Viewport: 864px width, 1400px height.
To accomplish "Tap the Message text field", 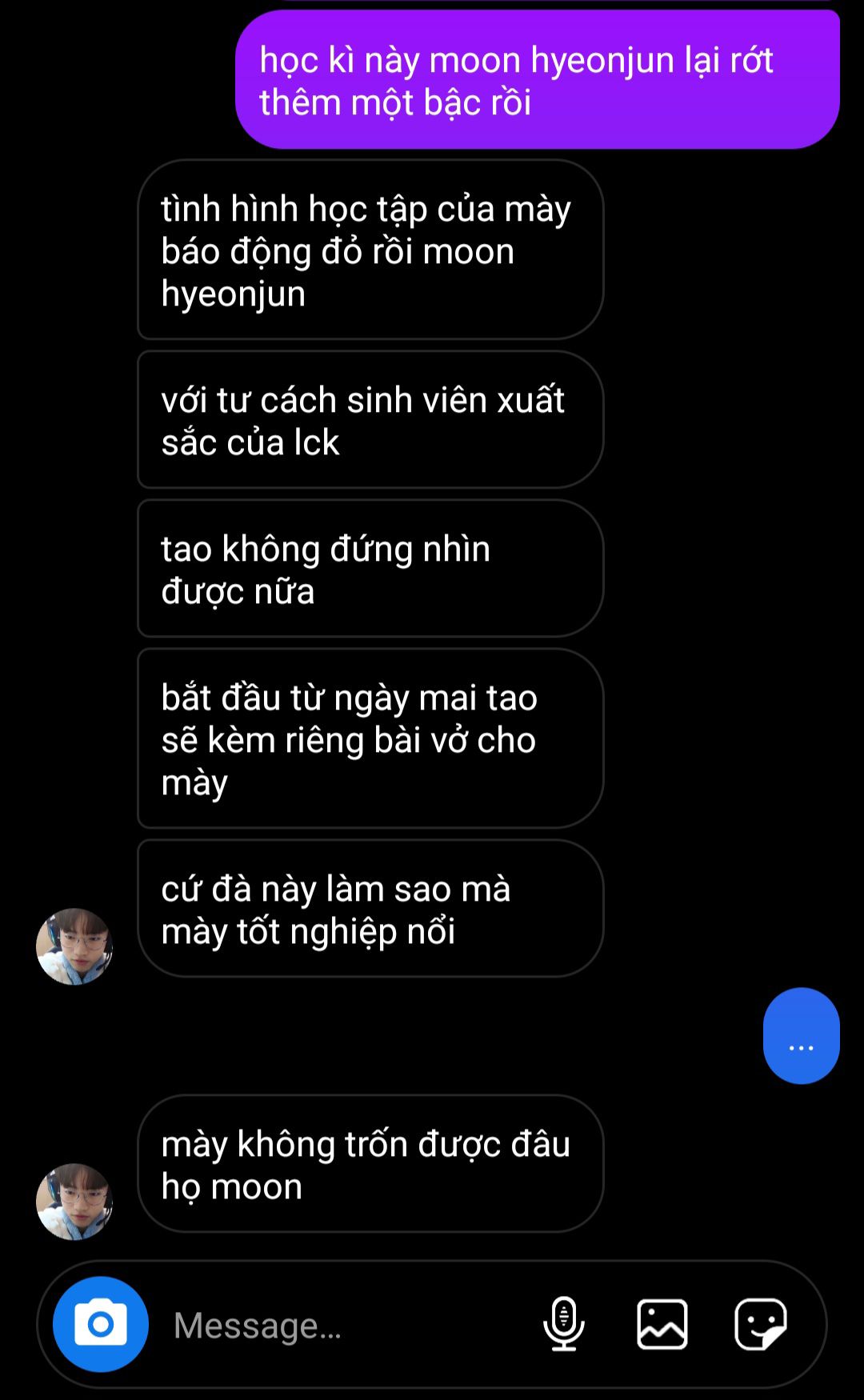I will [x=344, y=1325].
